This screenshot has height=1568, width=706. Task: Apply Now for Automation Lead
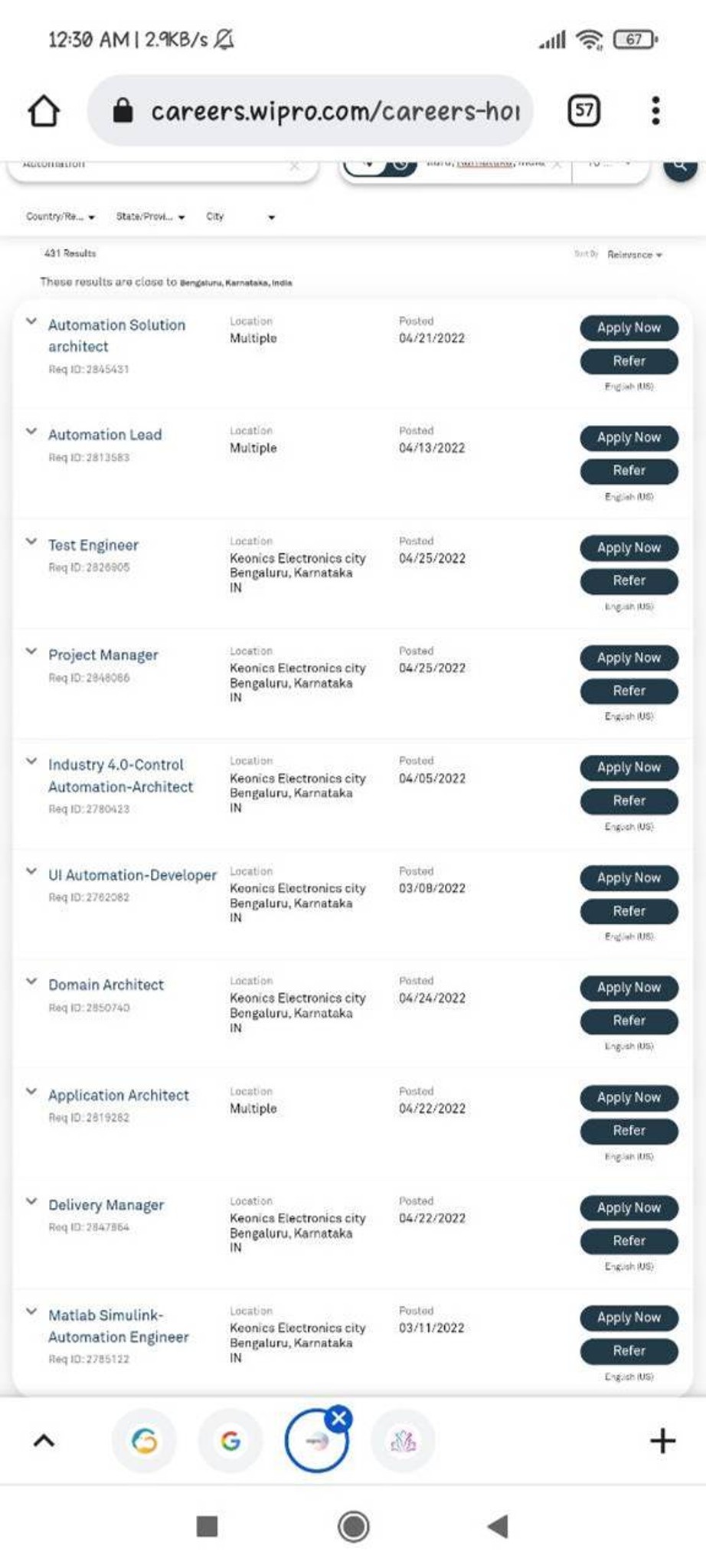click(x=629, y=437)
